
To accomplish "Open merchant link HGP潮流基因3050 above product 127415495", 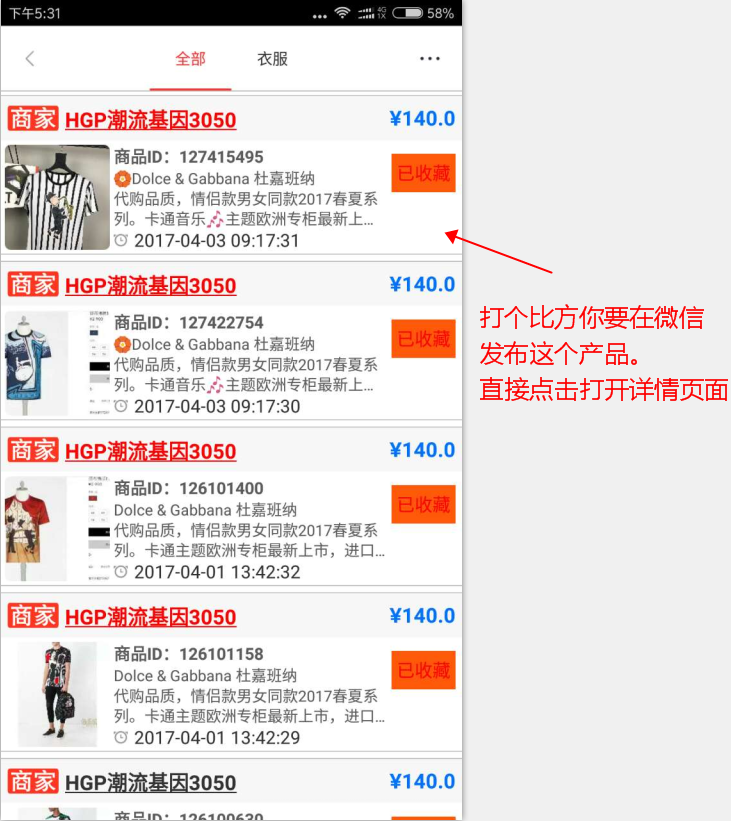I will 150,120.
